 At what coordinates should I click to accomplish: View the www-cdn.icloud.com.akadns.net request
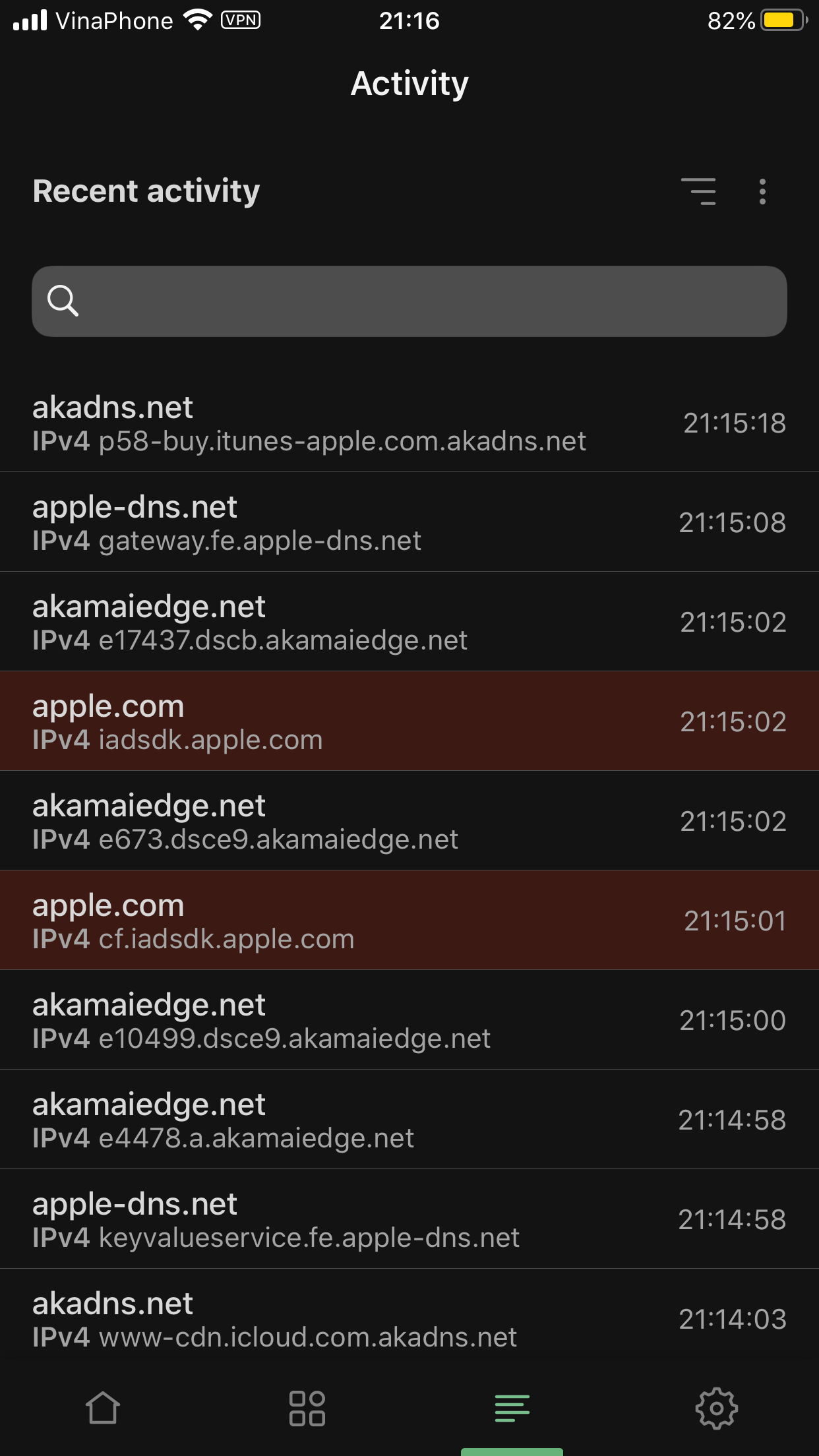[409, 1319]
